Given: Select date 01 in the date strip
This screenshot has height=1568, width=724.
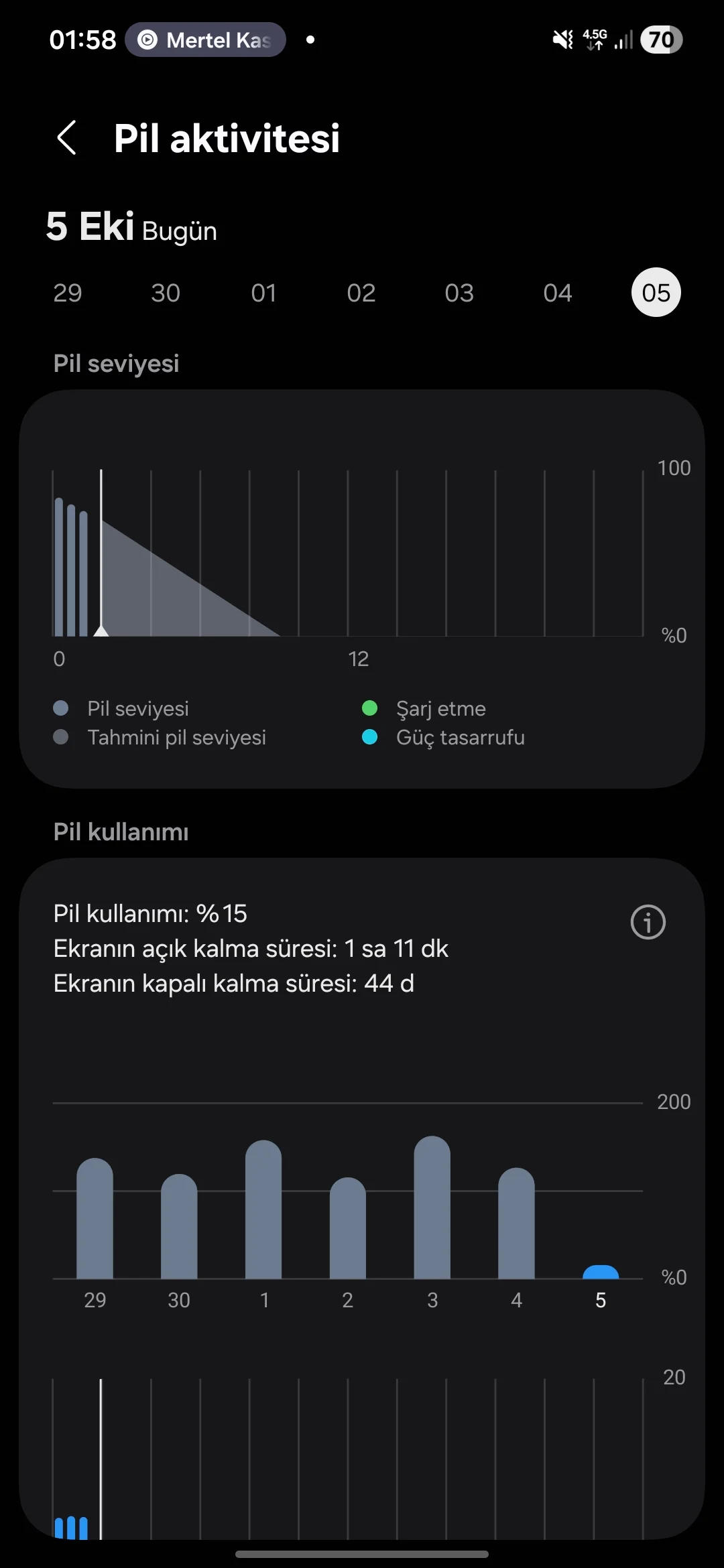Looking at the screenshot, I should [263, 293].
